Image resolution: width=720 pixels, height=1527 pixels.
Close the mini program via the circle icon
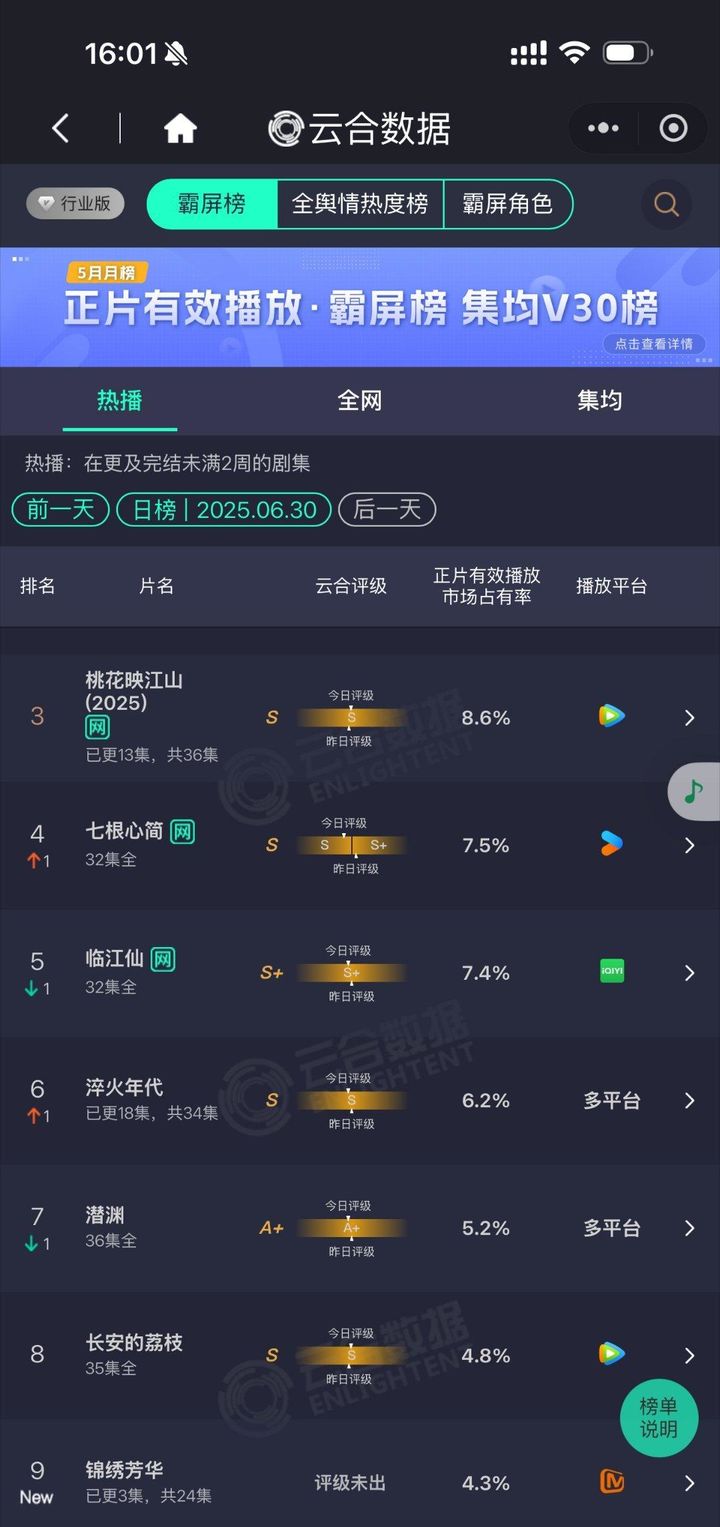tap(673, 128)
